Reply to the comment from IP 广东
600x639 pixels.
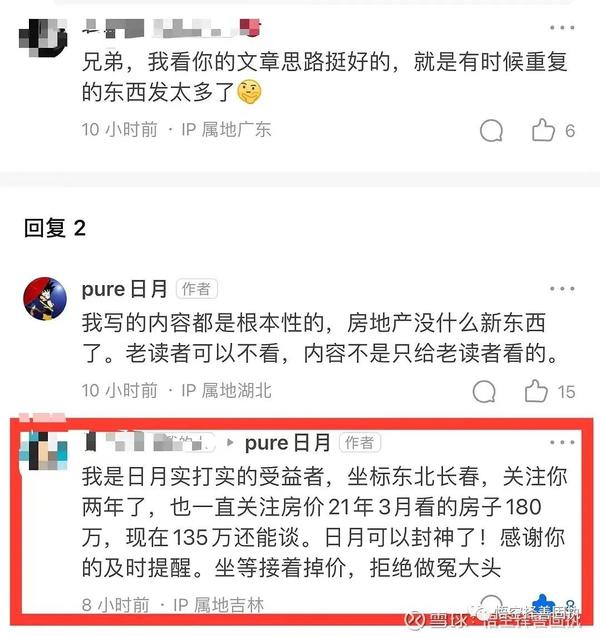tap(491, 130)
